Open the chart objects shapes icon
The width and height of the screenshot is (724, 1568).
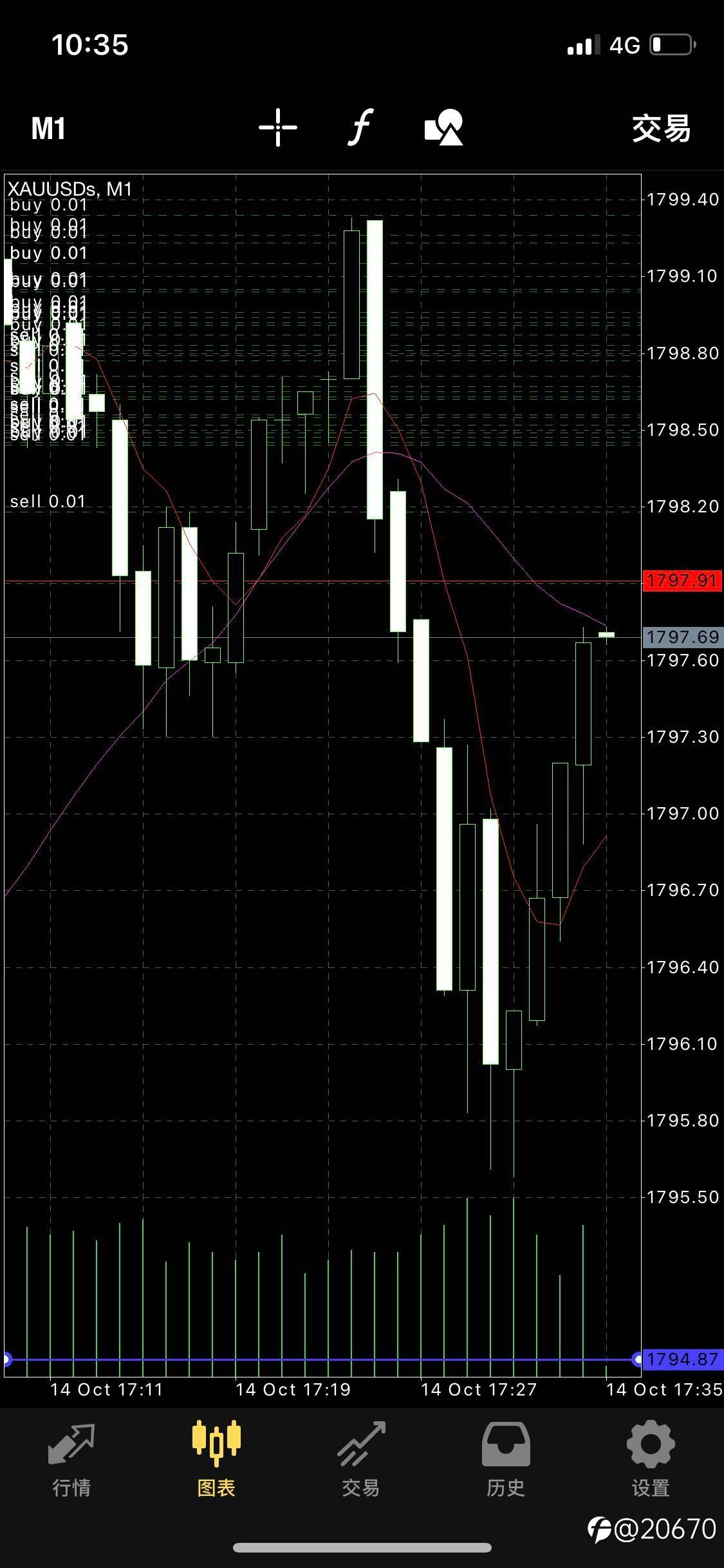tap(444, 127)
